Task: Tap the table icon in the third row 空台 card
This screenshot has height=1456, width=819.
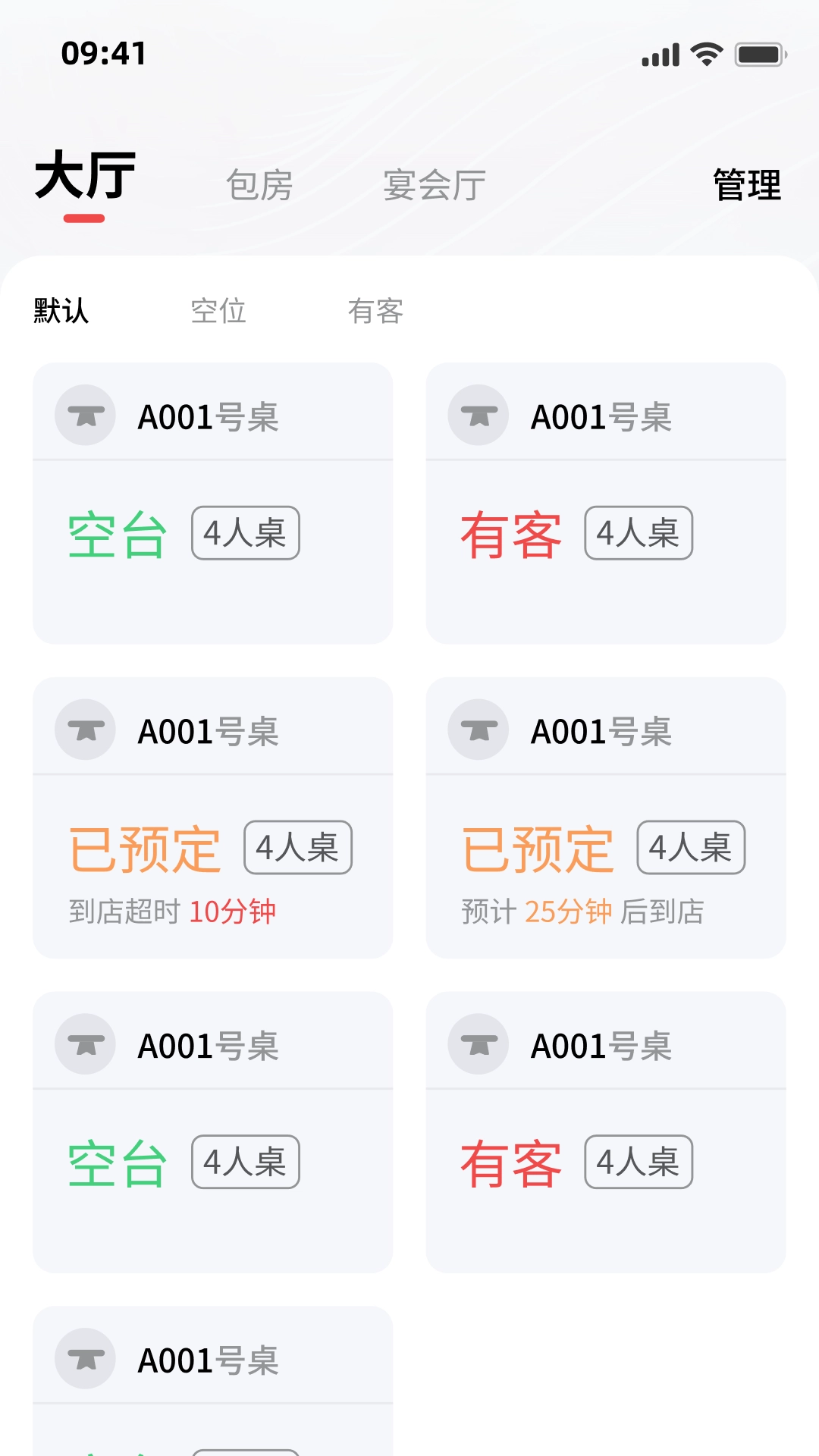Action: pos(85,1043)
